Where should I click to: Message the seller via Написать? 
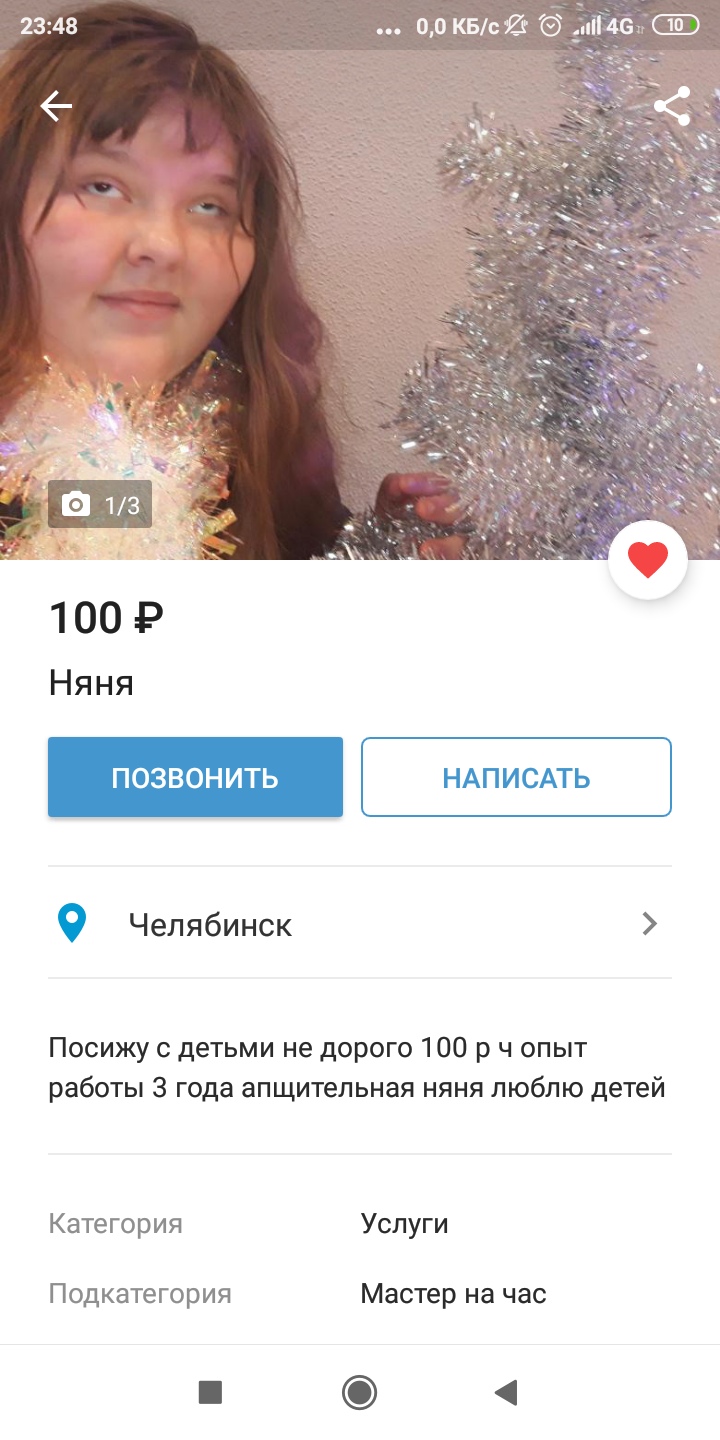[x=516, y=777]
